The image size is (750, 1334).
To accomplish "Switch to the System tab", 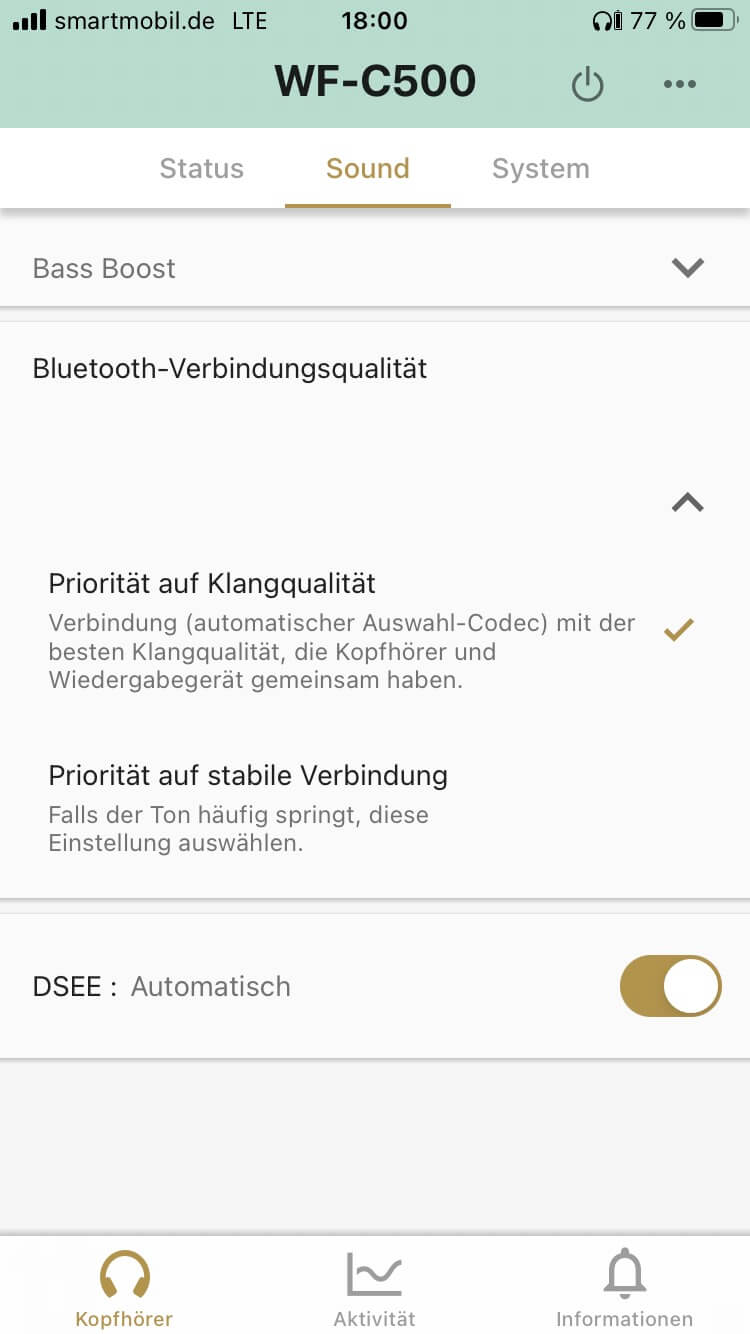I will coord(540,168).
